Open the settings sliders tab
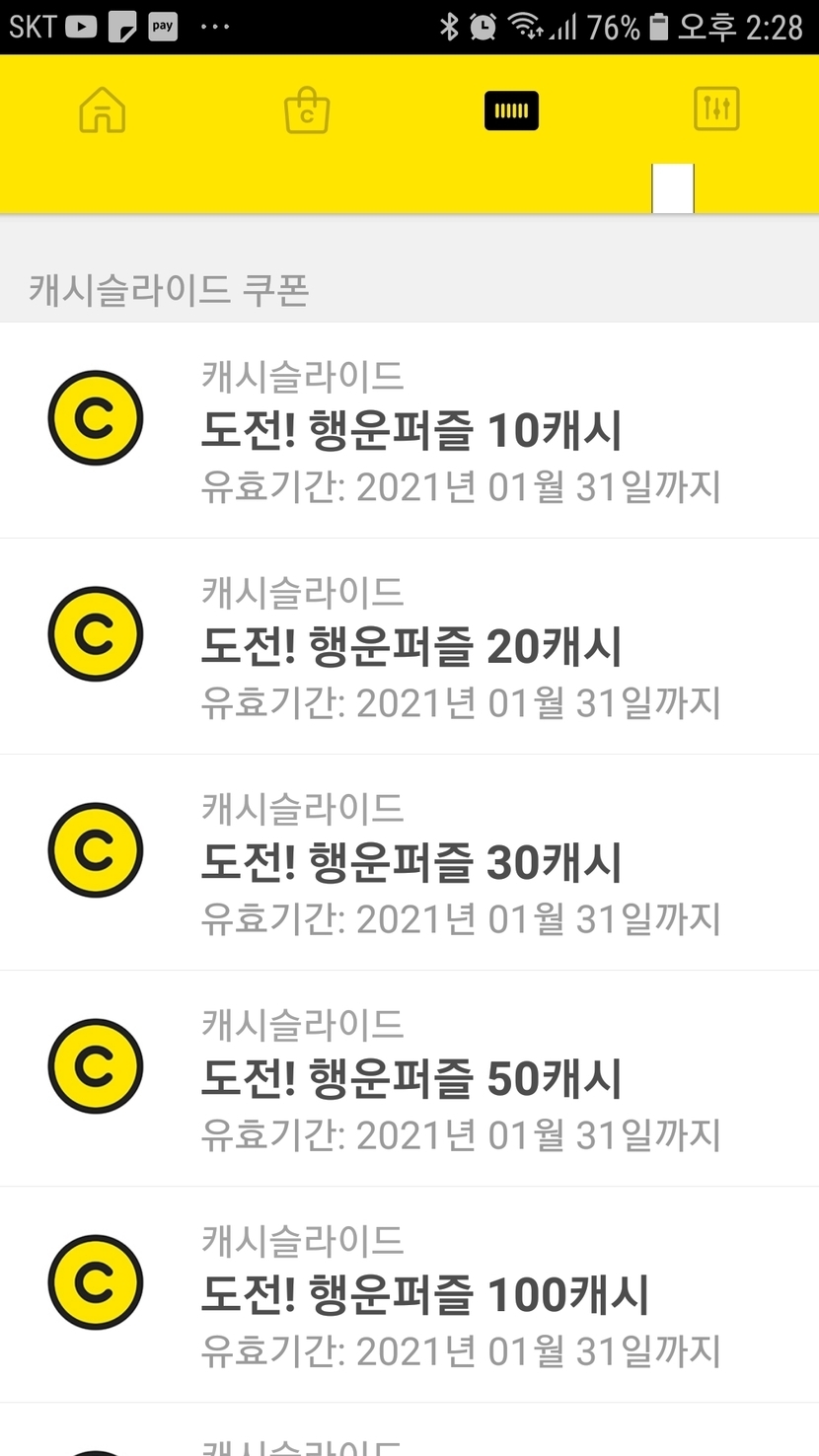 point(716,110)
